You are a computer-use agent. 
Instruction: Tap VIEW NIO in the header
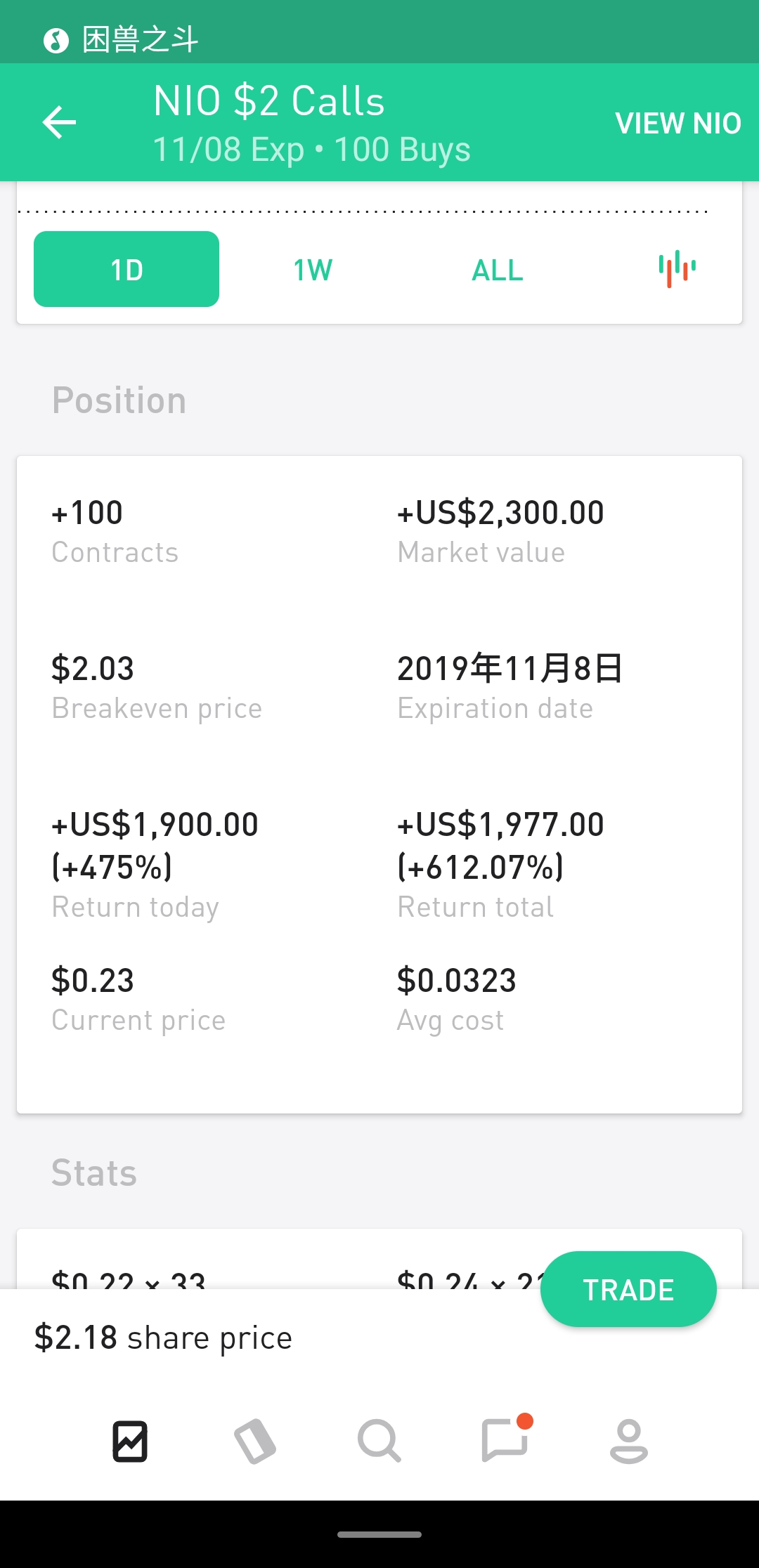(678, 123)
